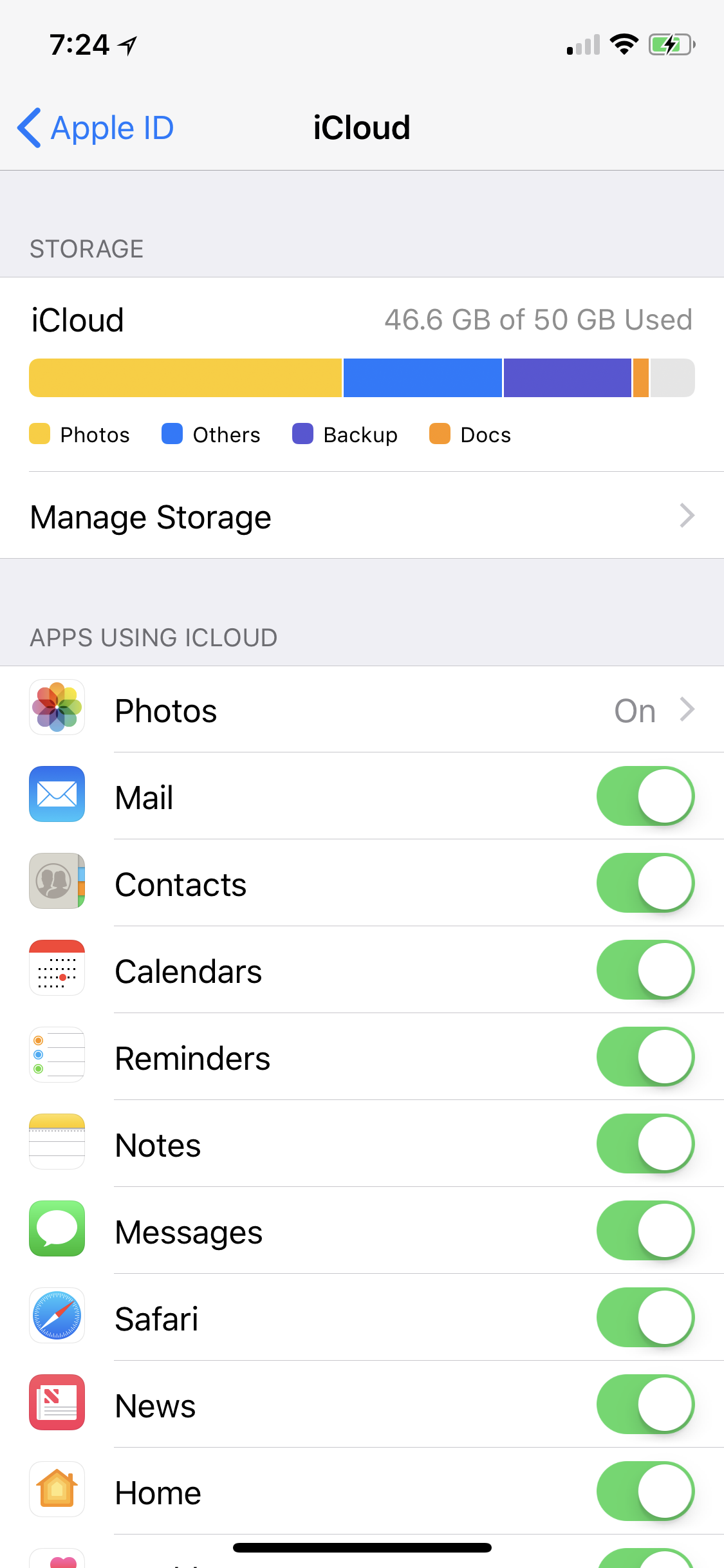Image resolution: width=724 pixels, height=1568 pixels.
Task: Disable iCloud for Contacts
Action: (645, 883)
